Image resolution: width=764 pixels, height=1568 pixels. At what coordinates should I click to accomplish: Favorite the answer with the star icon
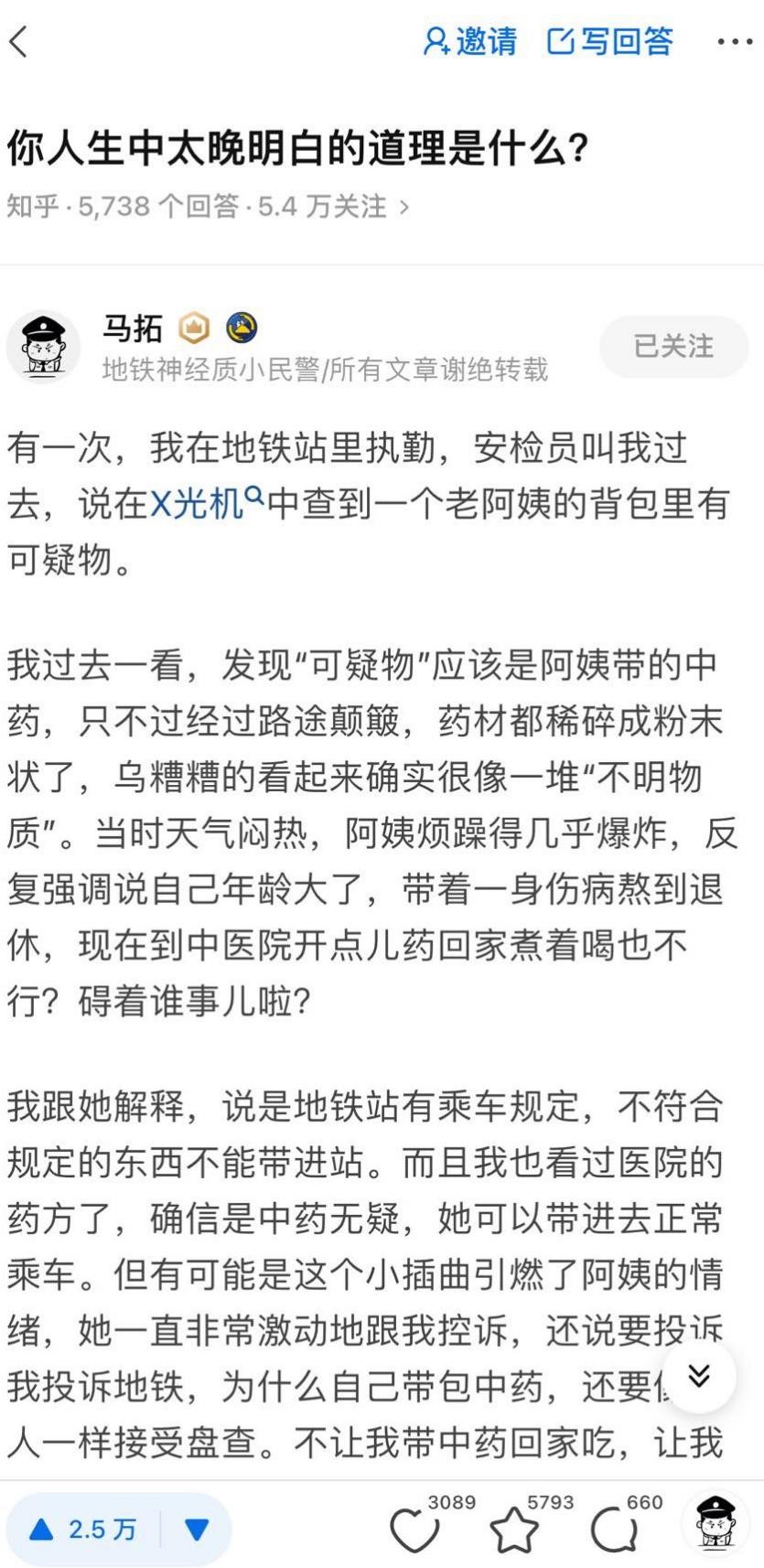point(515,1530)
